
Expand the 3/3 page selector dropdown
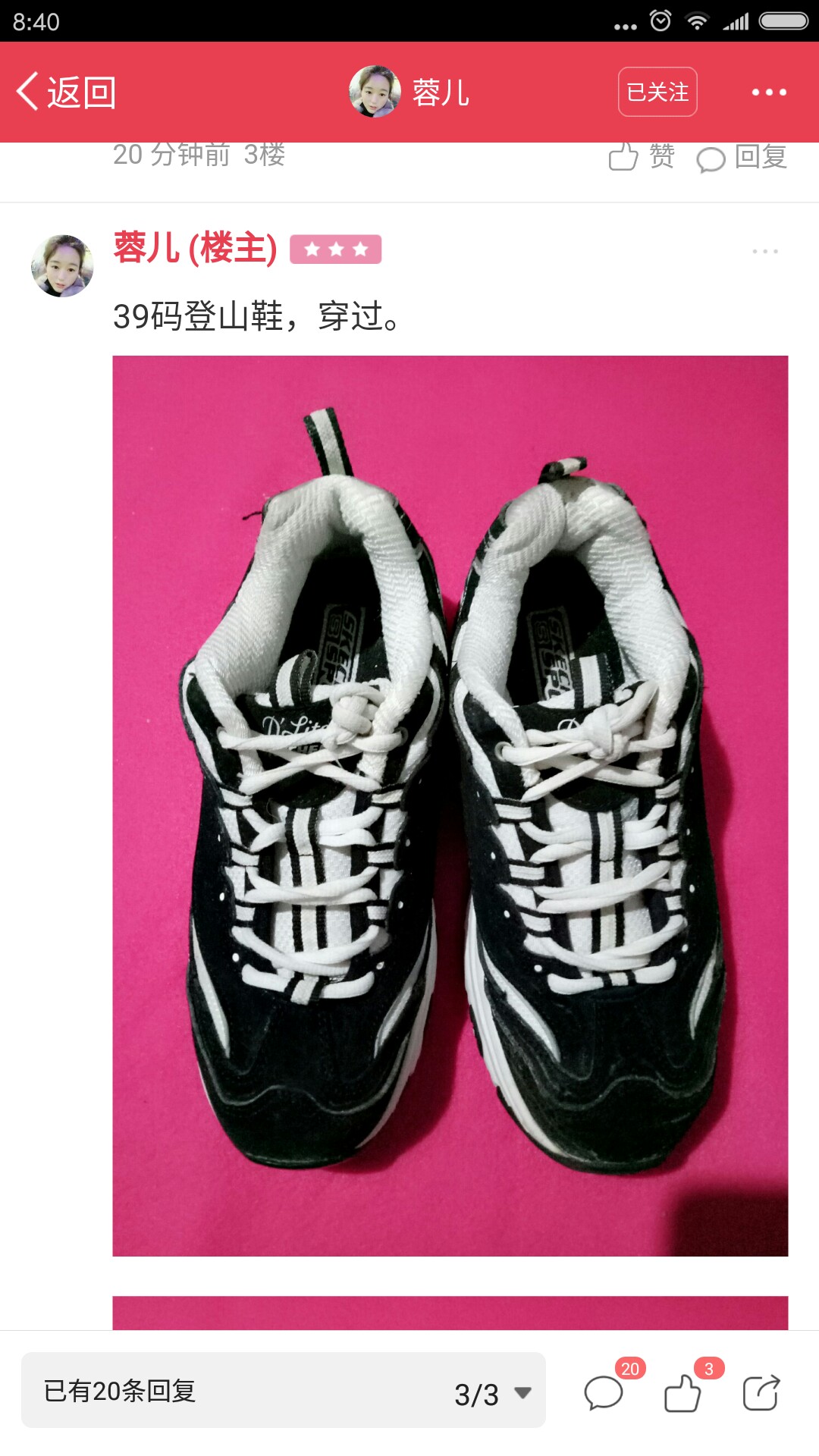493,1394
